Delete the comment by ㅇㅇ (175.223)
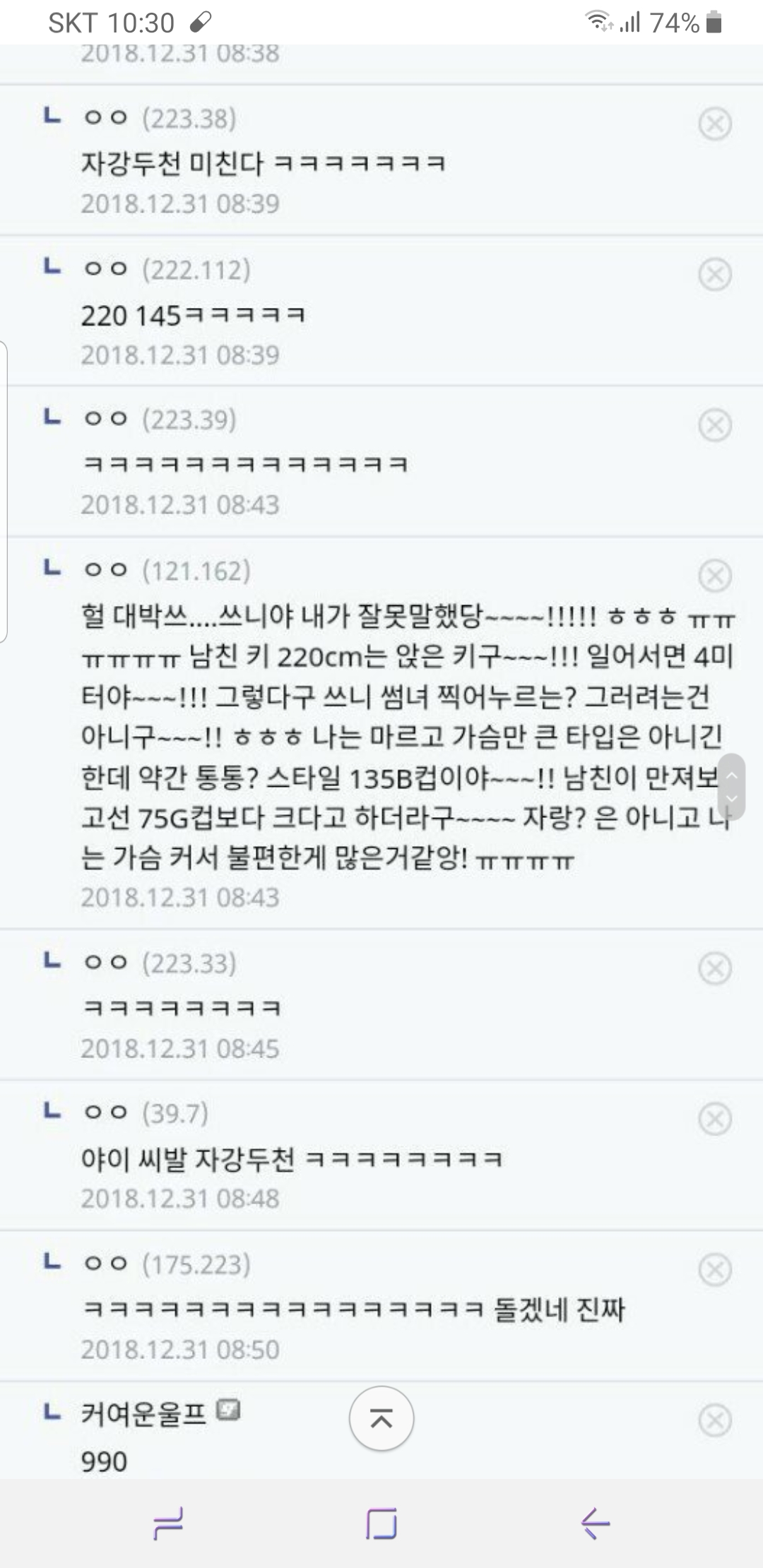763x1568 pixels. tap(715, 1270)
